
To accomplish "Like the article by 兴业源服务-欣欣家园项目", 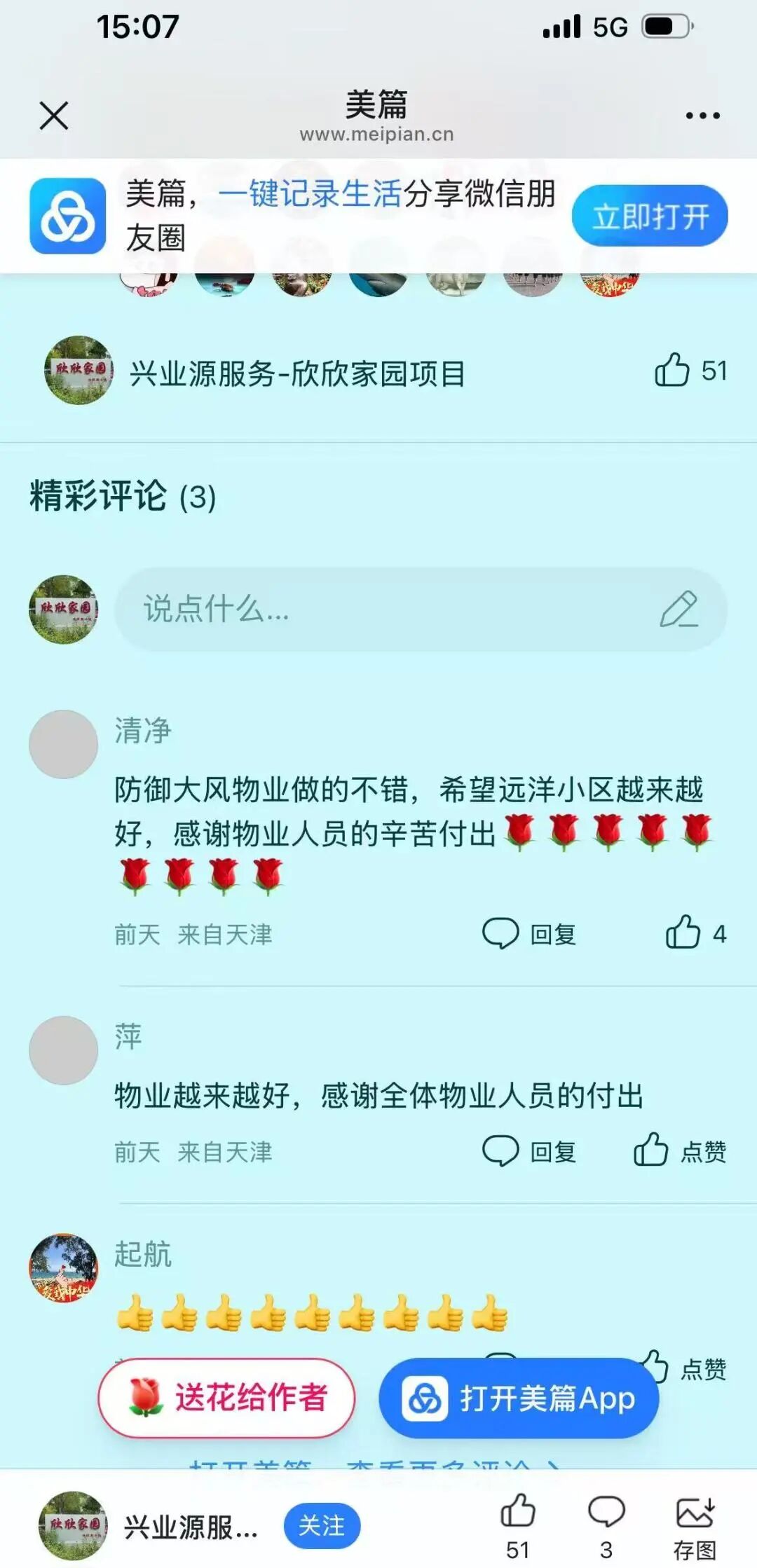I will click(690, 370).
